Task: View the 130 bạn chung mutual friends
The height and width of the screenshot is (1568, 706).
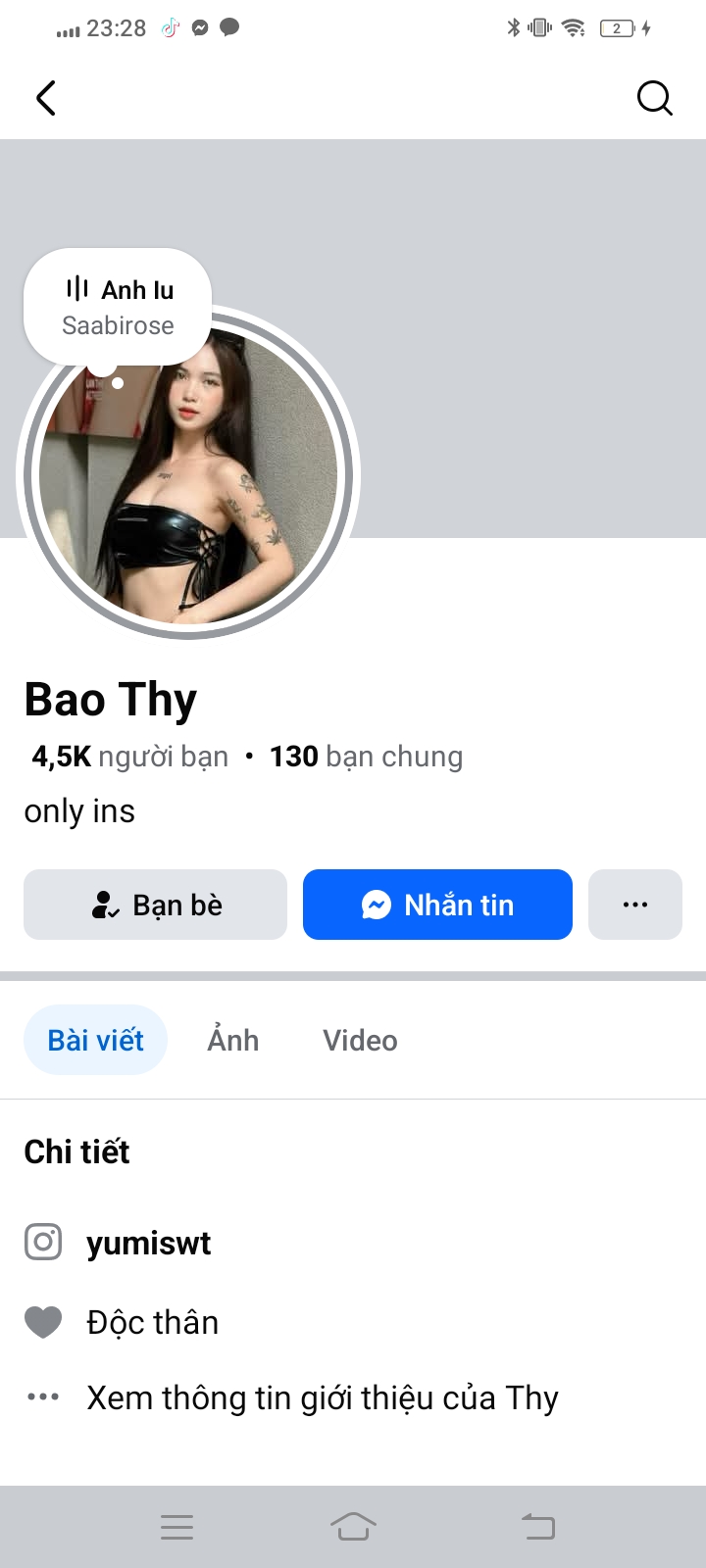Action: coord(366,757)
